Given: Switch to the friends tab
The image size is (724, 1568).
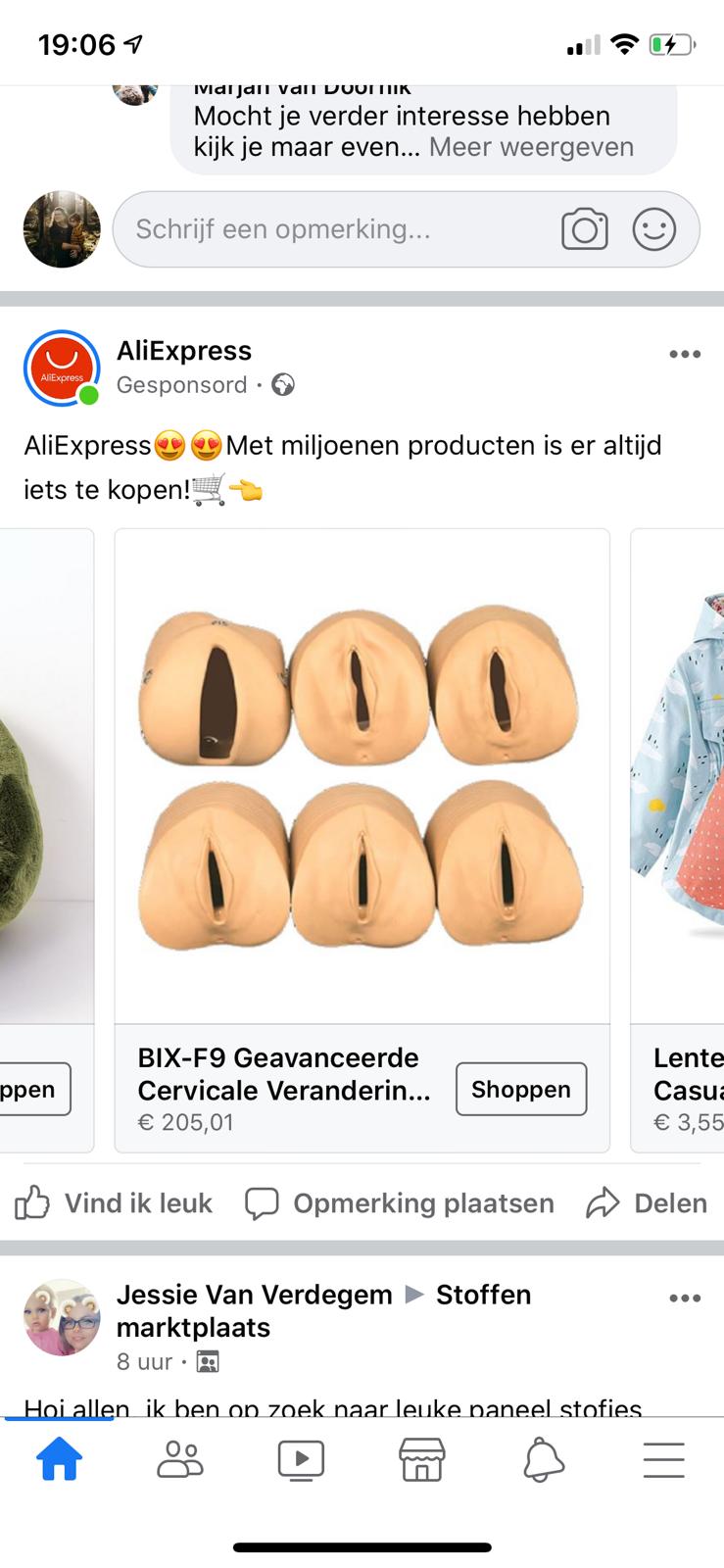Looking at the screenshot, I should click(180, 1460).
